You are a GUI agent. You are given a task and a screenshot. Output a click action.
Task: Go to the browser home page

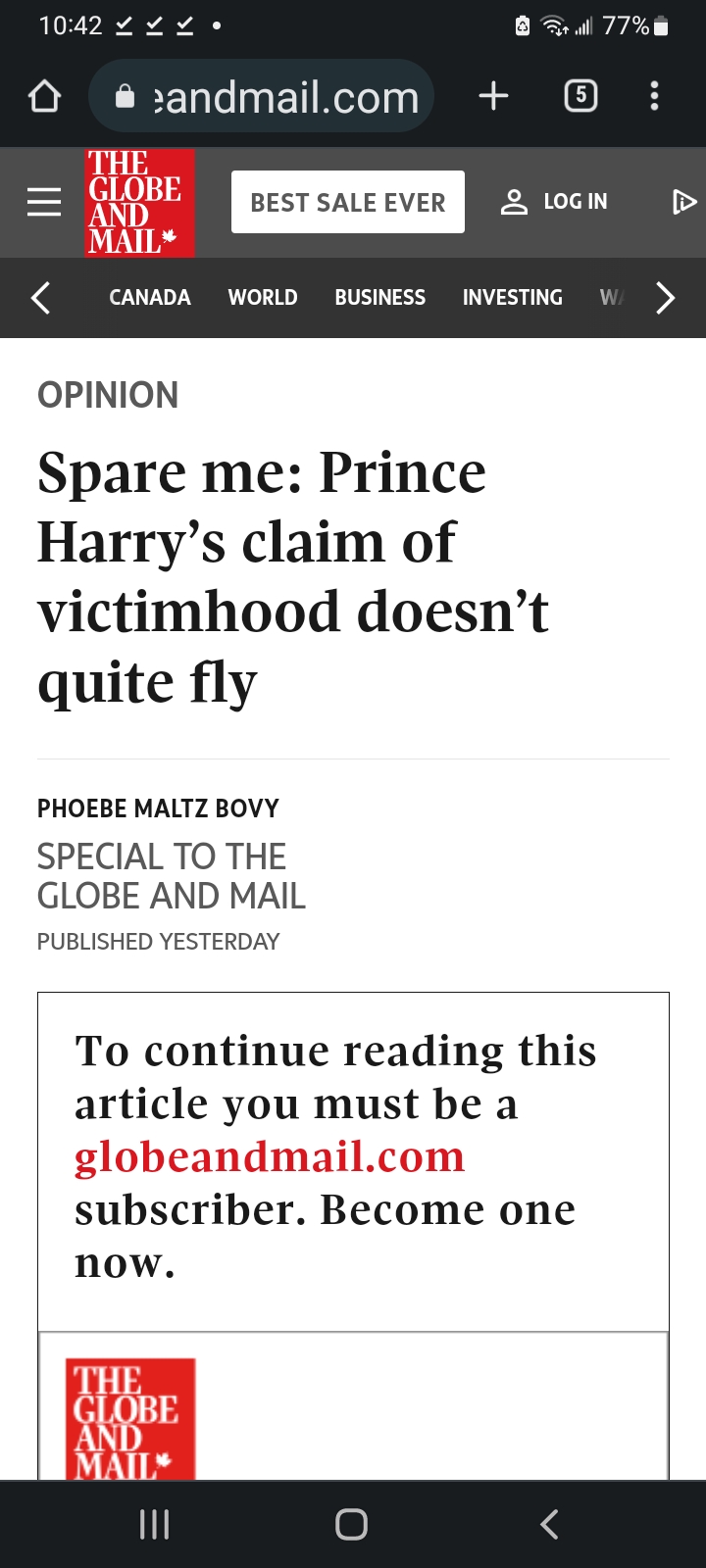pos(45,96)
